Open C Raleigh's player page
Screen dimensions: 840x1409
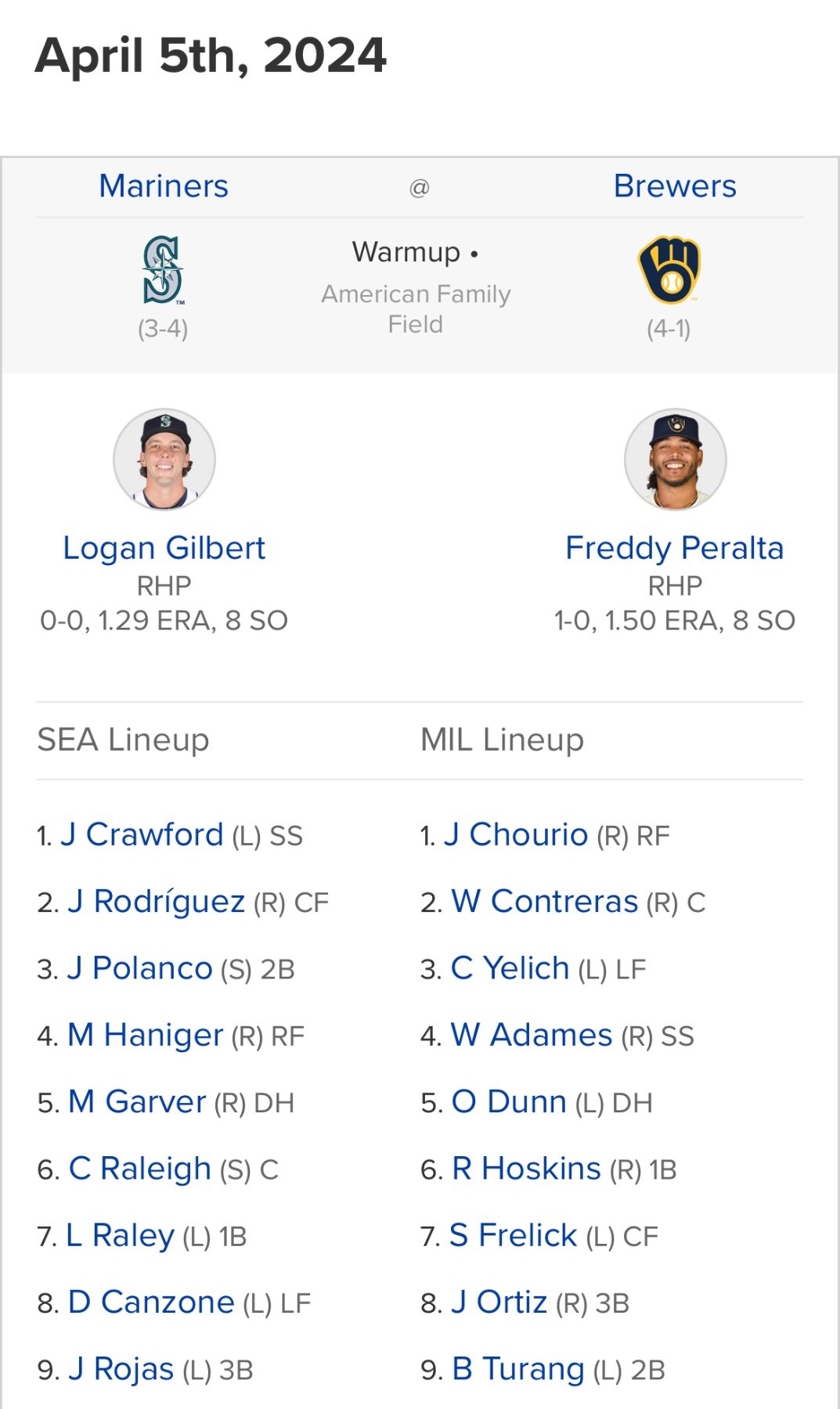click(139, 1169)
